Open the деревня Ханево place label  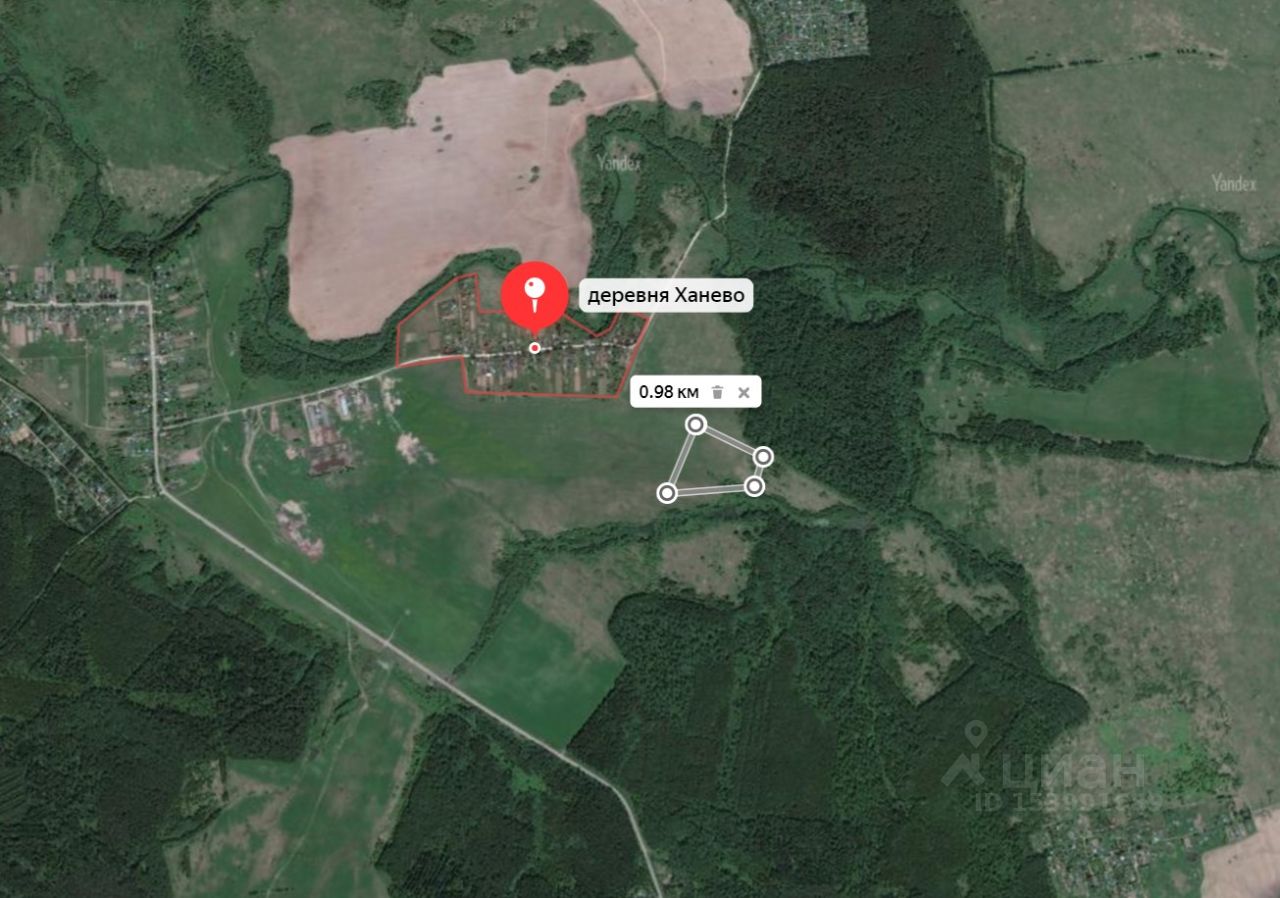click(666, 296)
